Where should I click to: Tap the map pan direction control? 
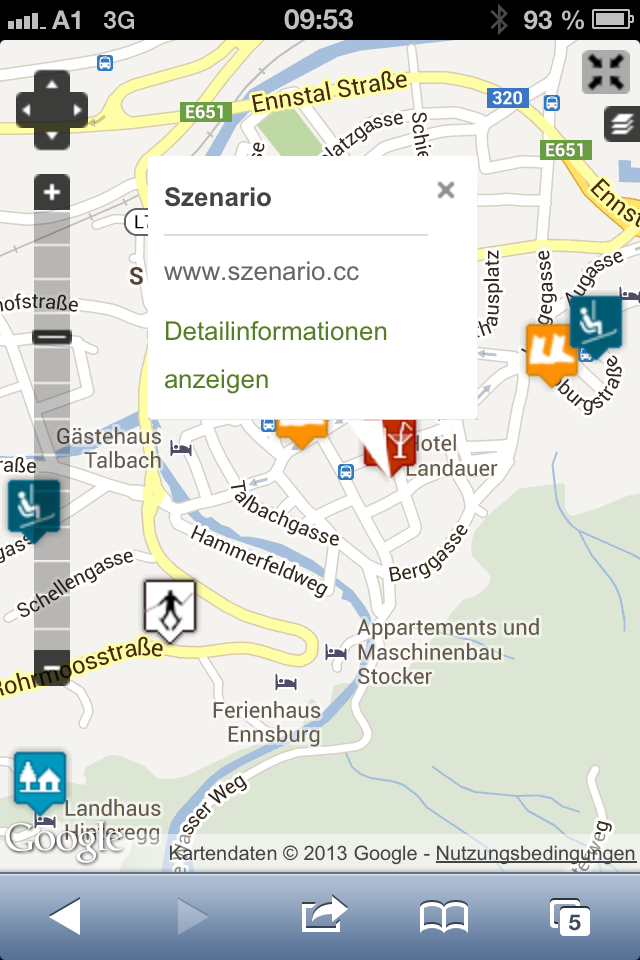click(52, 110)
